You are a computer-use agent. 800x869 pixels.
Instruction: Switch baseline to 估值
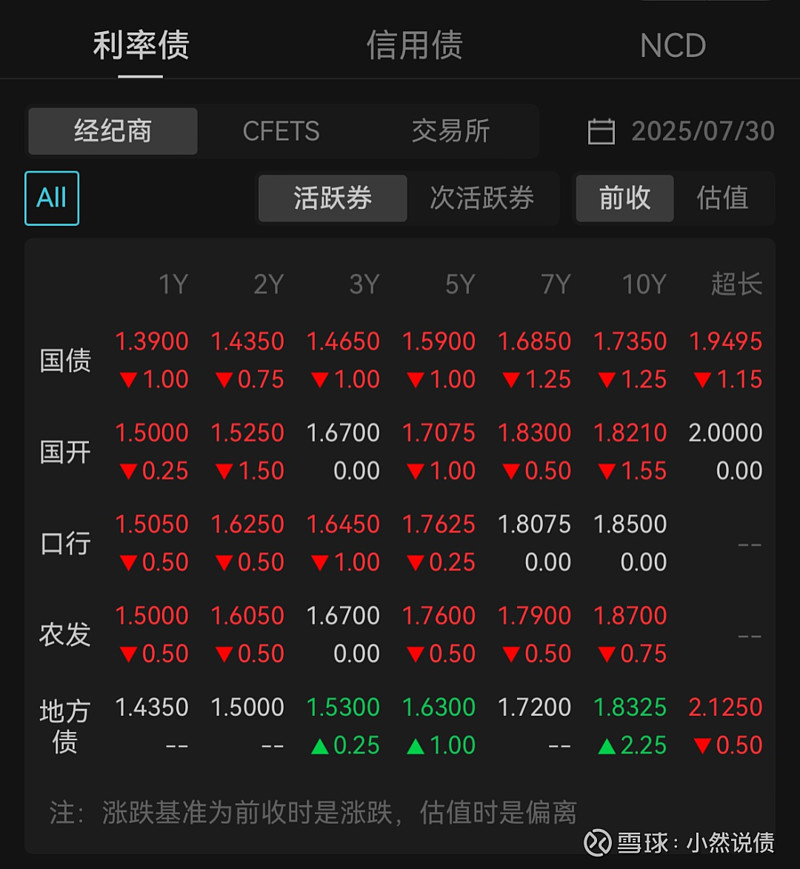pyautogui.click(x=722, y=198)
